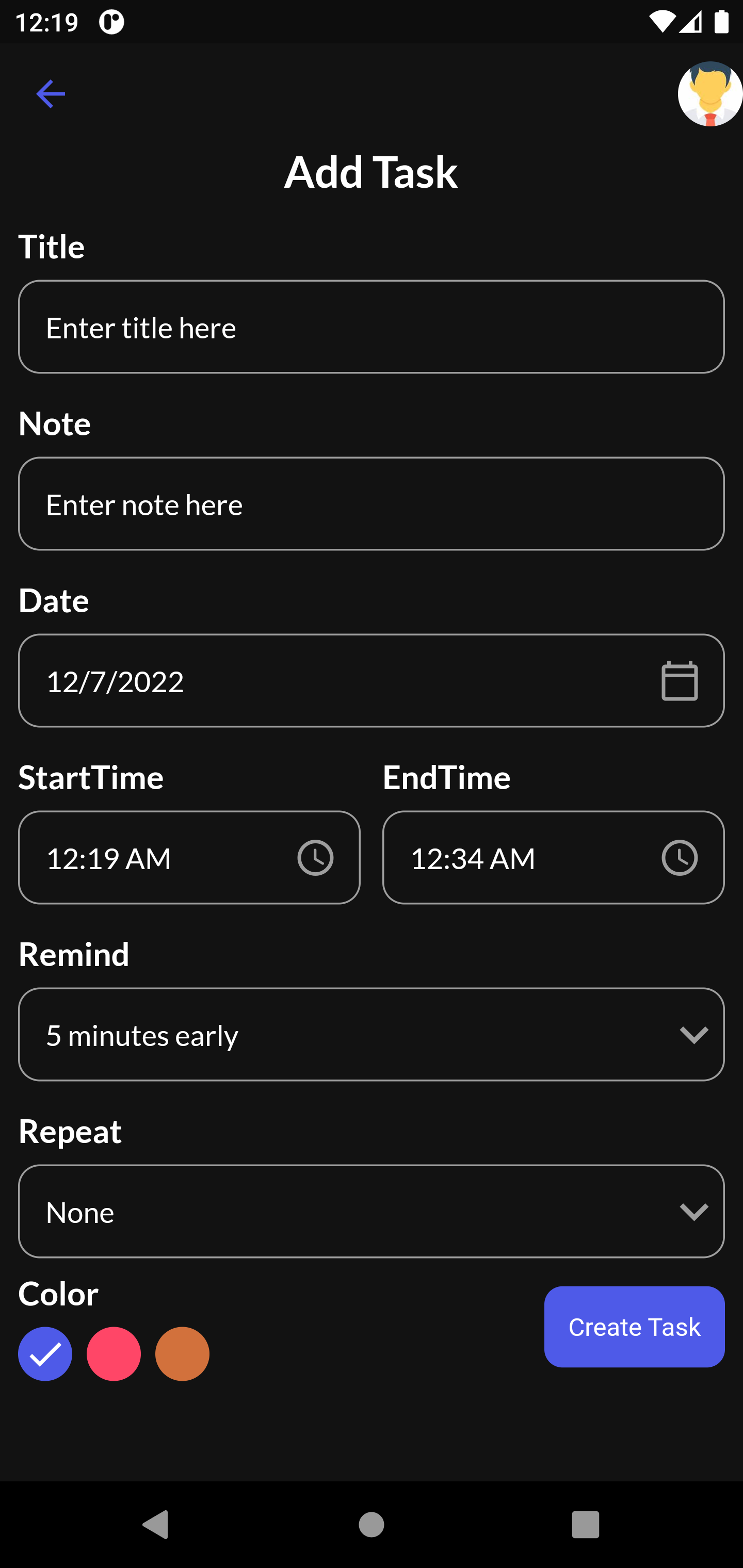Tap the profile avatar in the top corner
Screen dimensions: 743x1568
pos(710,94)
